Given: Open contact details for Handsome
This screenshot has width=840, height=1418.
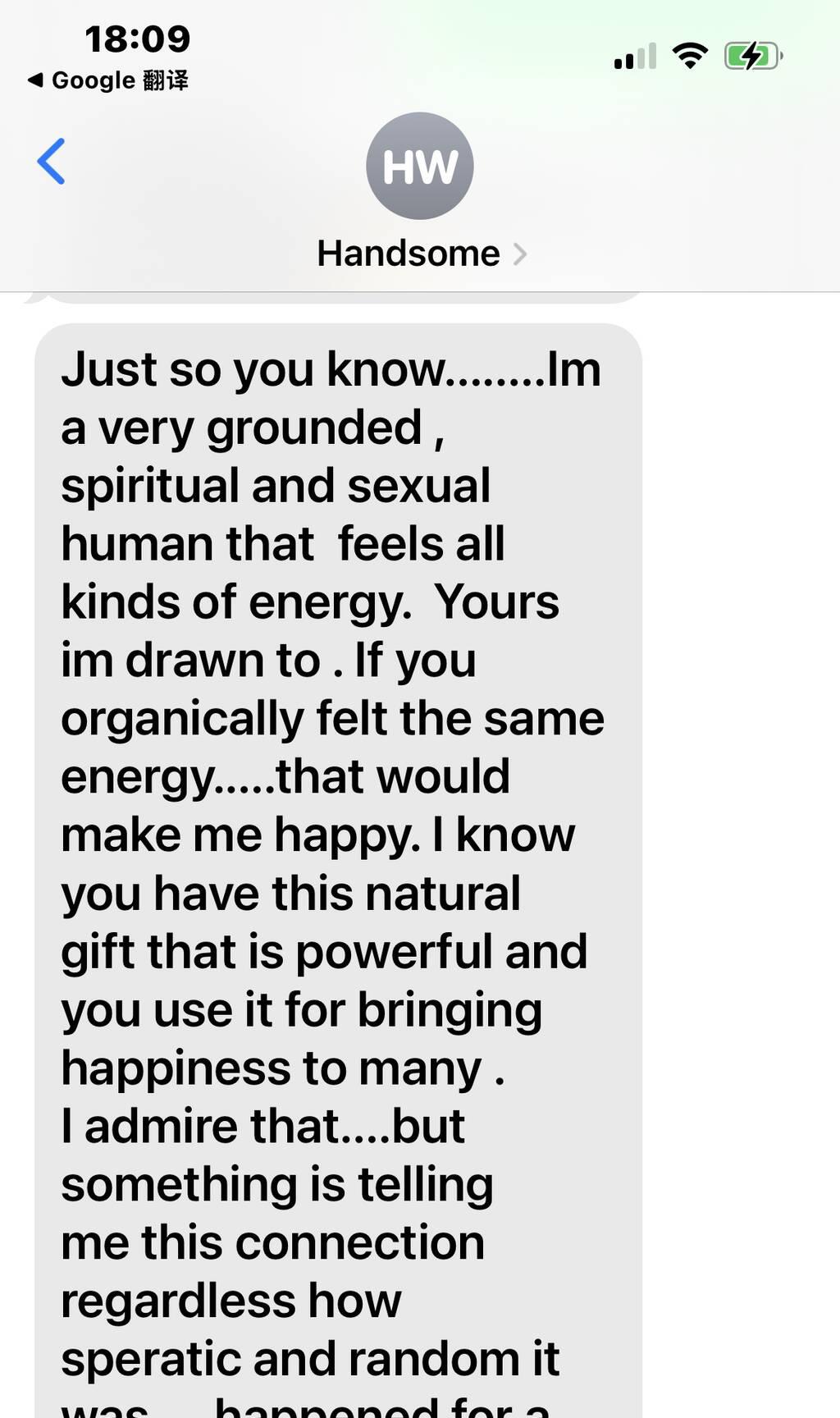Looking at the screenshot, I should point(421,254).
